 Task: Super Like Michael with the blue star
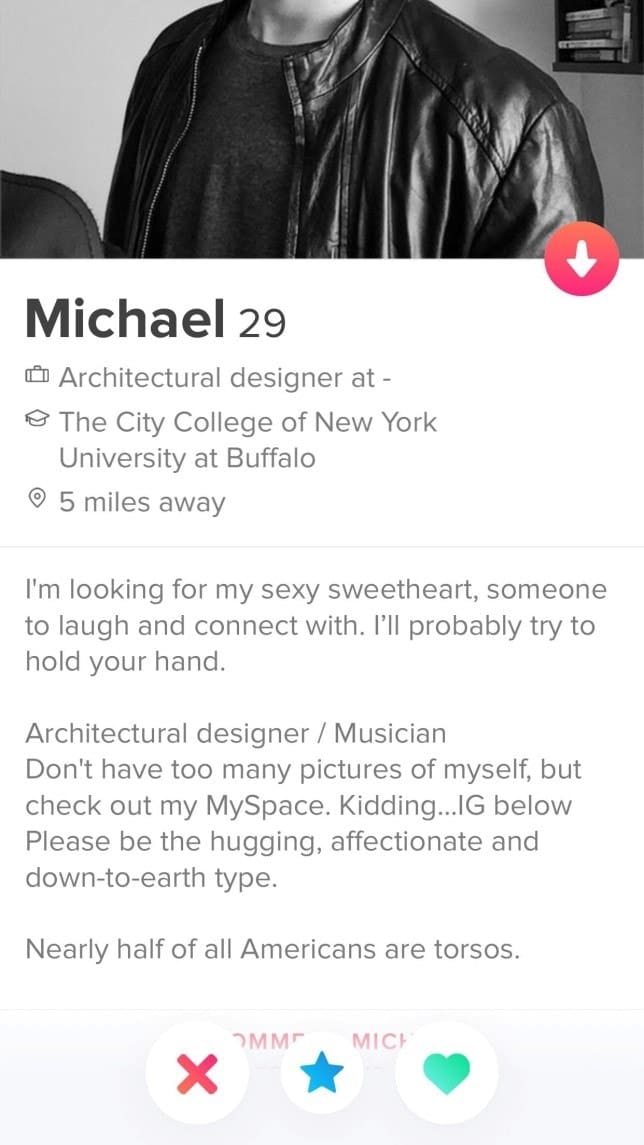[322, 1074]
